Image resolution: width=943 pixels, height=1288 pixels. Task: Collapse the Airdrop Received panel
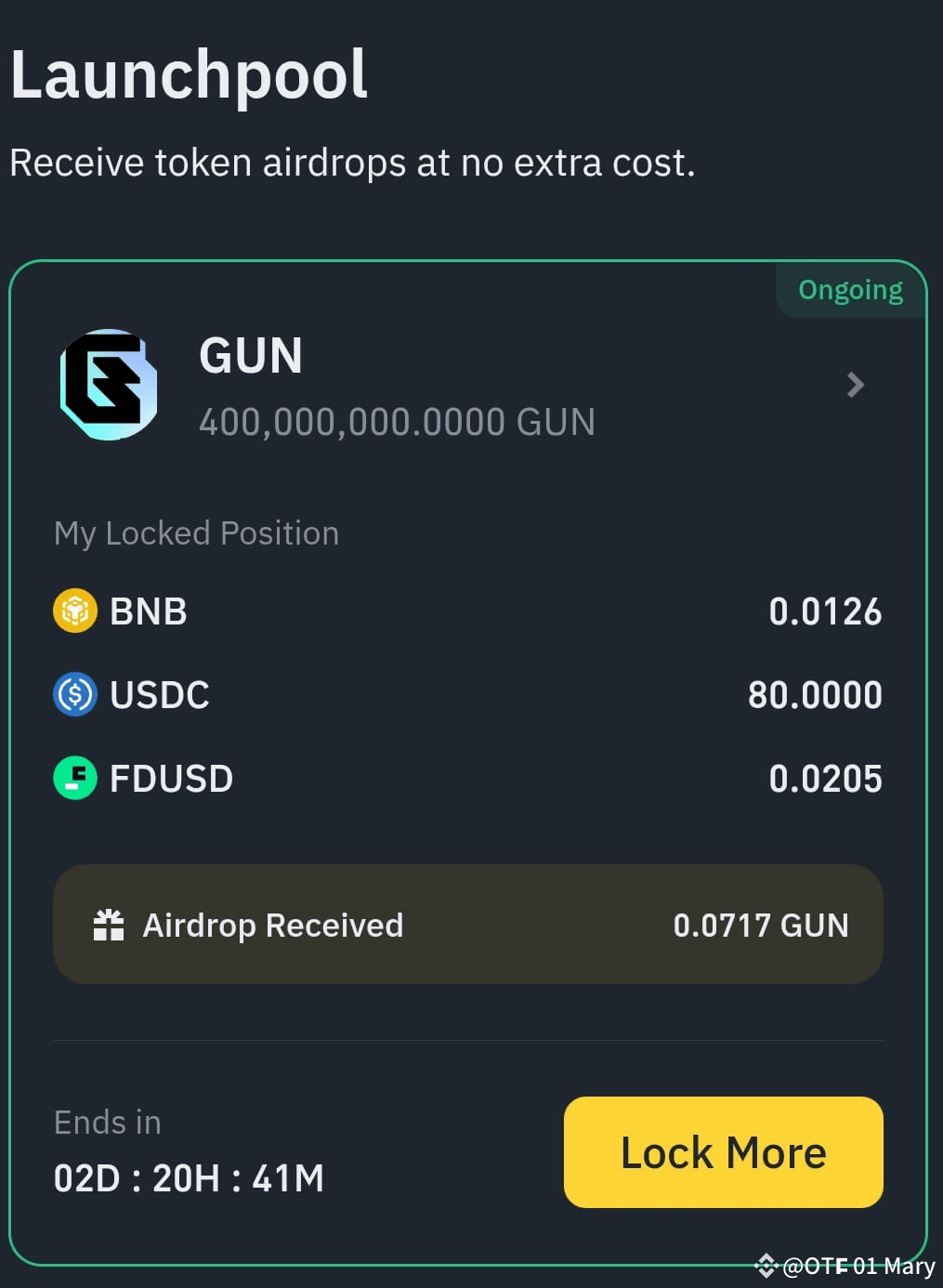point(467,925)
